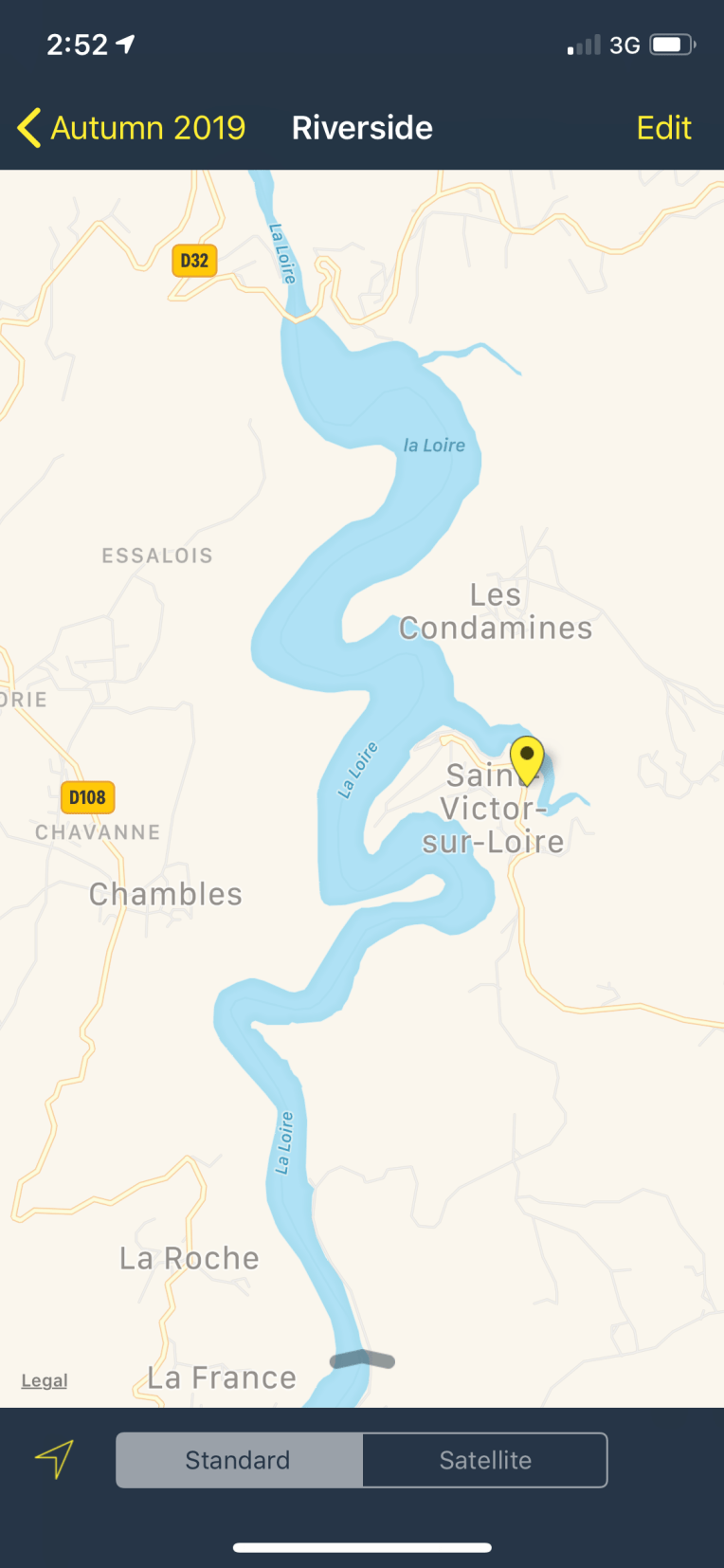This screenshot has width=724, height=1568.
Task: Go back to Autumn 2019
Action: tap(131, 128)
